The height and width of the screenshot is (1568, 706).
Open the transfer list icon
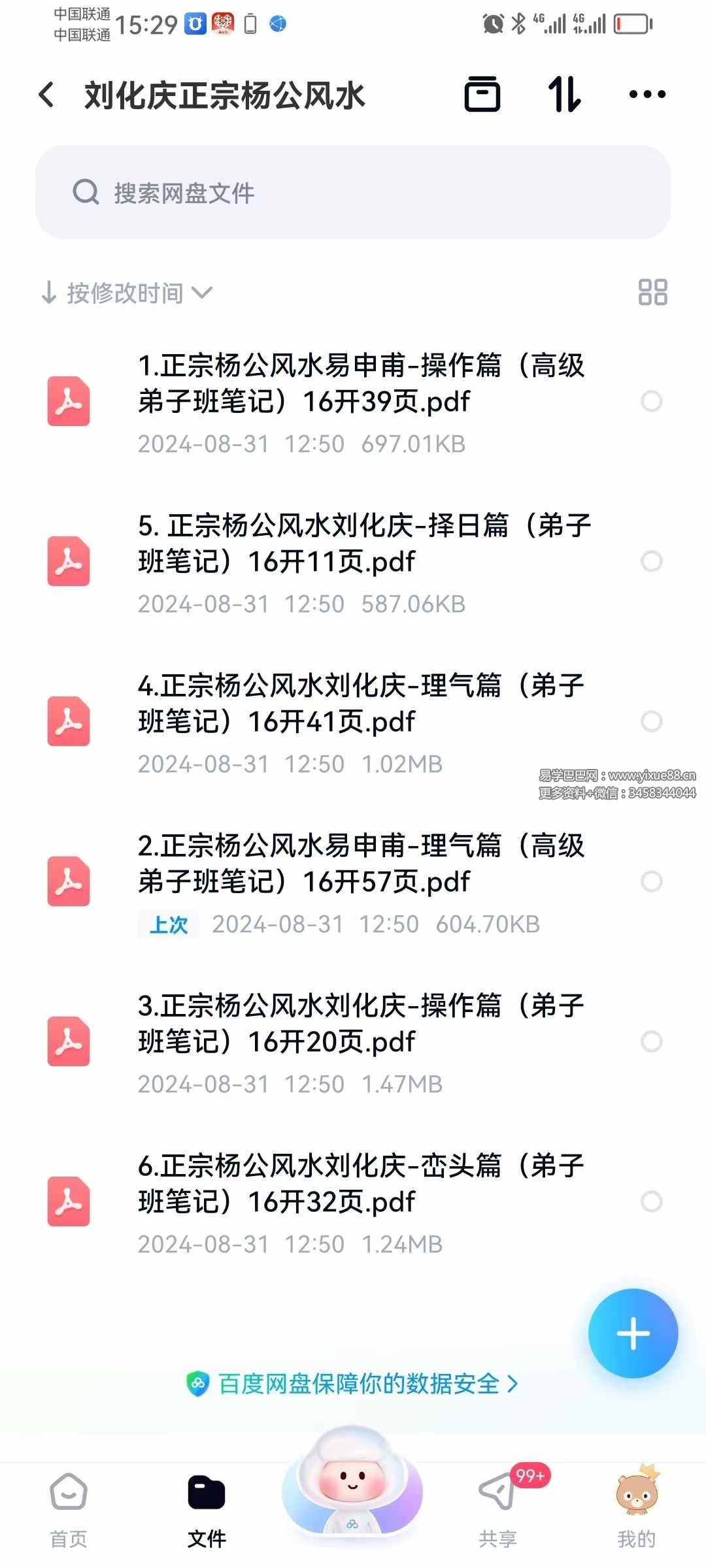click(482, 95)
